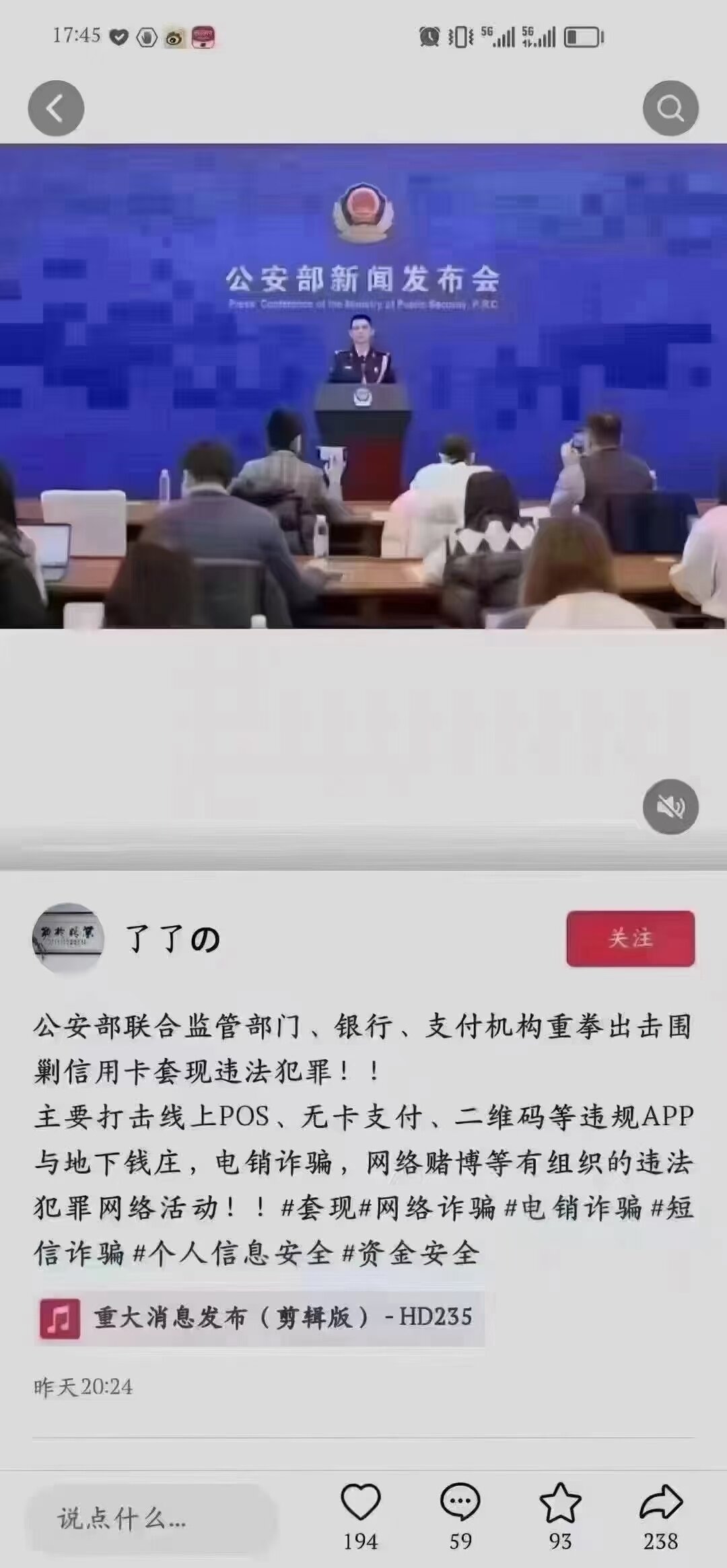The width and height of the screenshot is (727, 1568).
Task: Open hashtag #资金安全
Action: tap(411, 1252)
